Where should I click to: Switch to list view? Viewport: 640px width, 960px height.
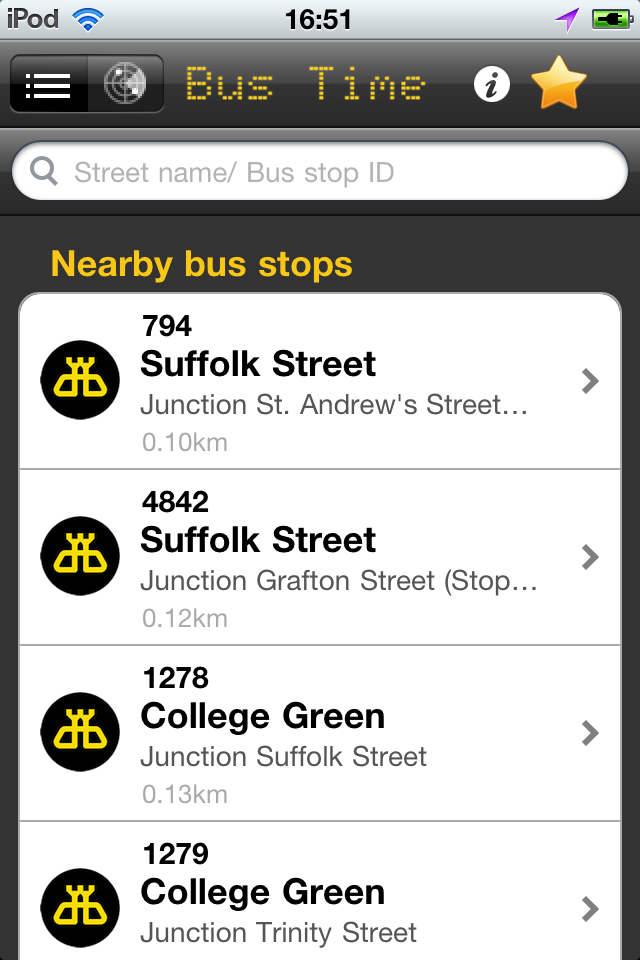tap(49, 84)
